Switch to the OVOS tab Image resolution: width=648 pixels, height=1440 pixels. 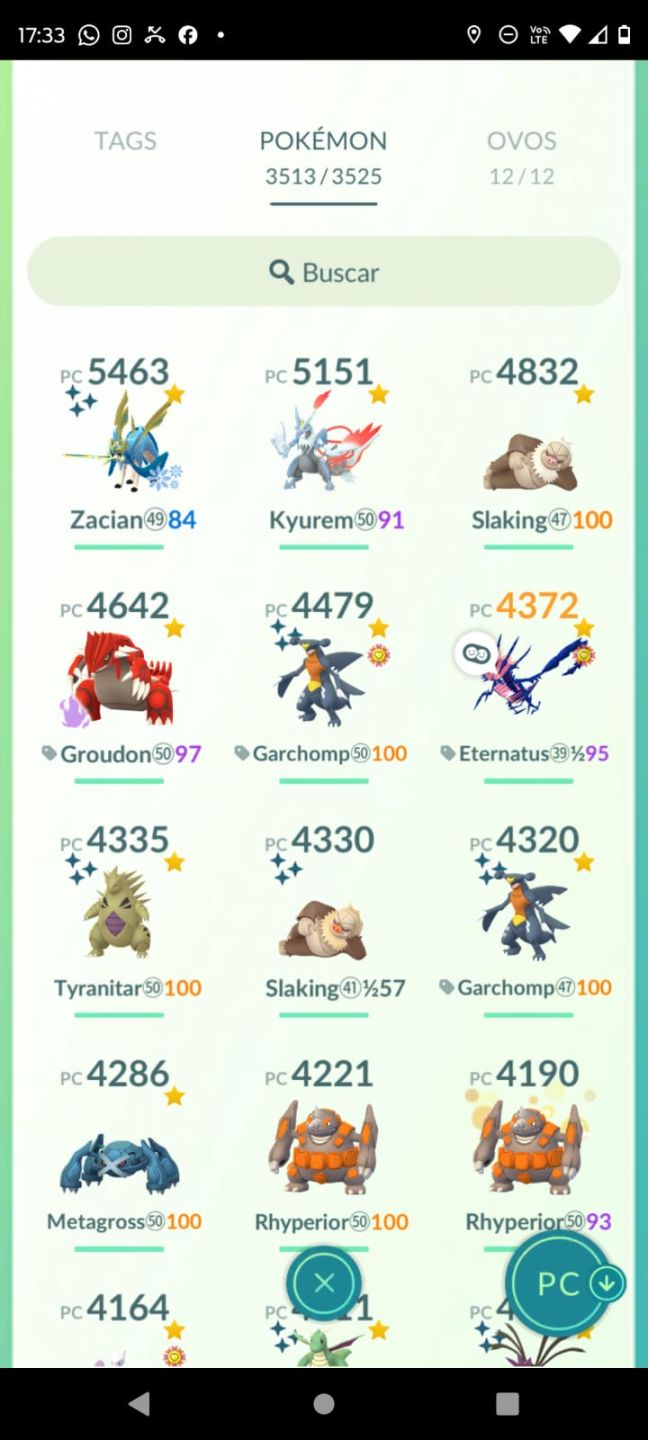click(x=521, y=156)
